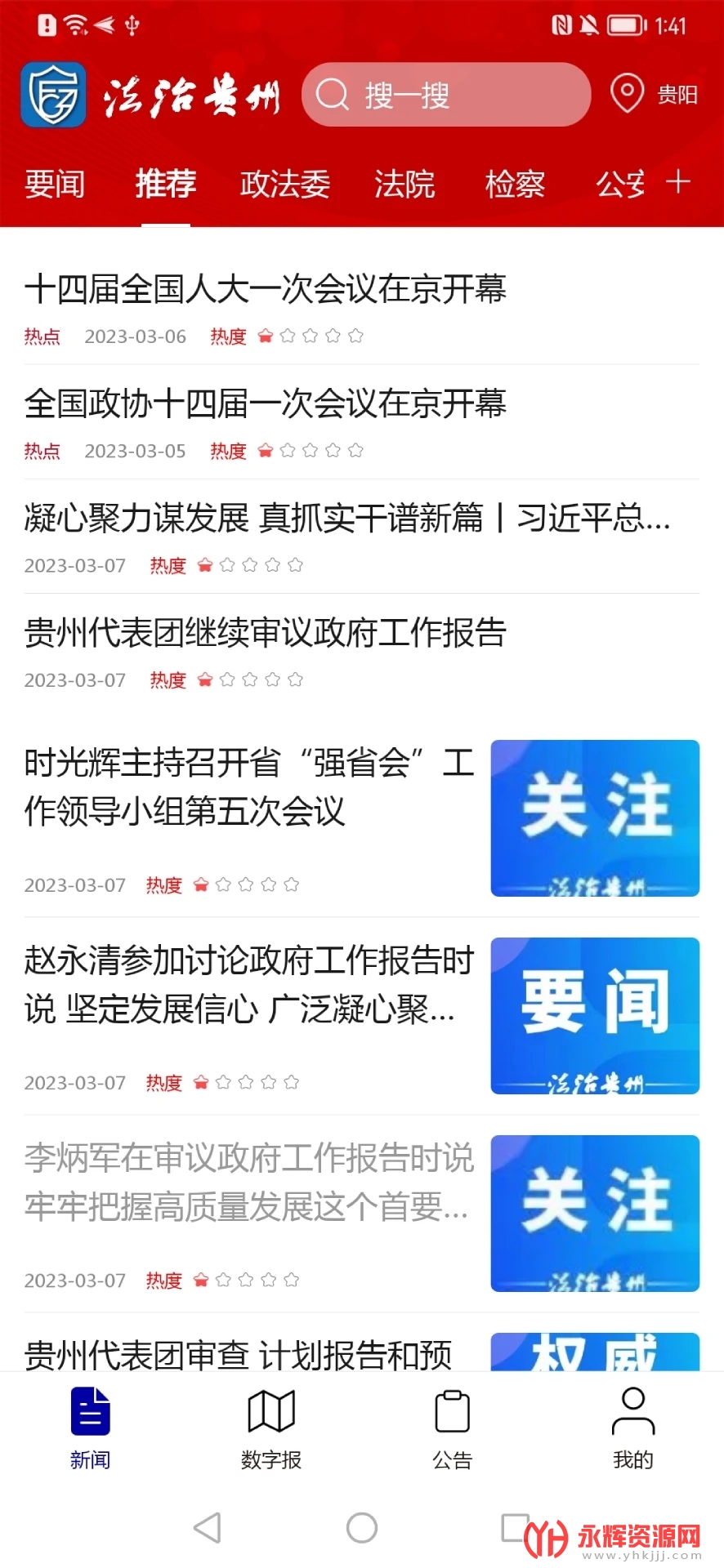Open 时光辉主持召开省"强省会"工作领导小组 article

[249, 787]
